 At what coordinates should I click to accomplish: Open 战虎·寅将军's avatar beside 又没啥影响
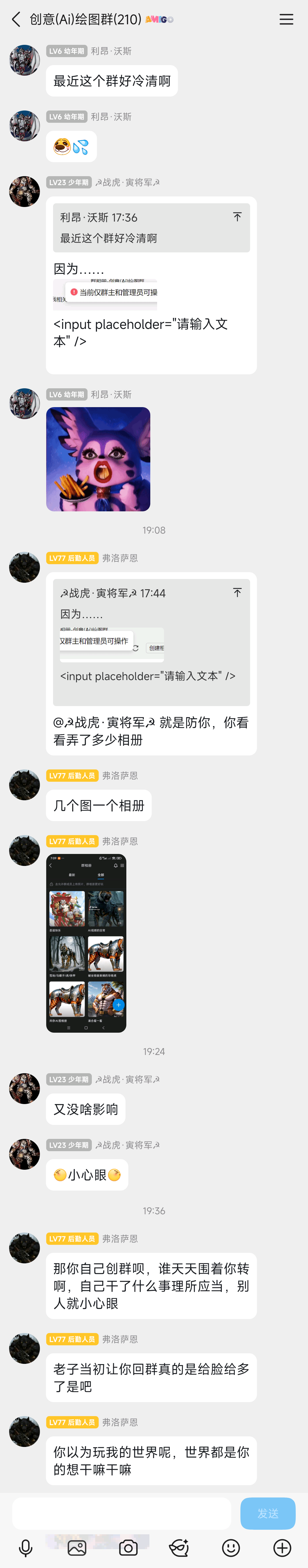24,1089
